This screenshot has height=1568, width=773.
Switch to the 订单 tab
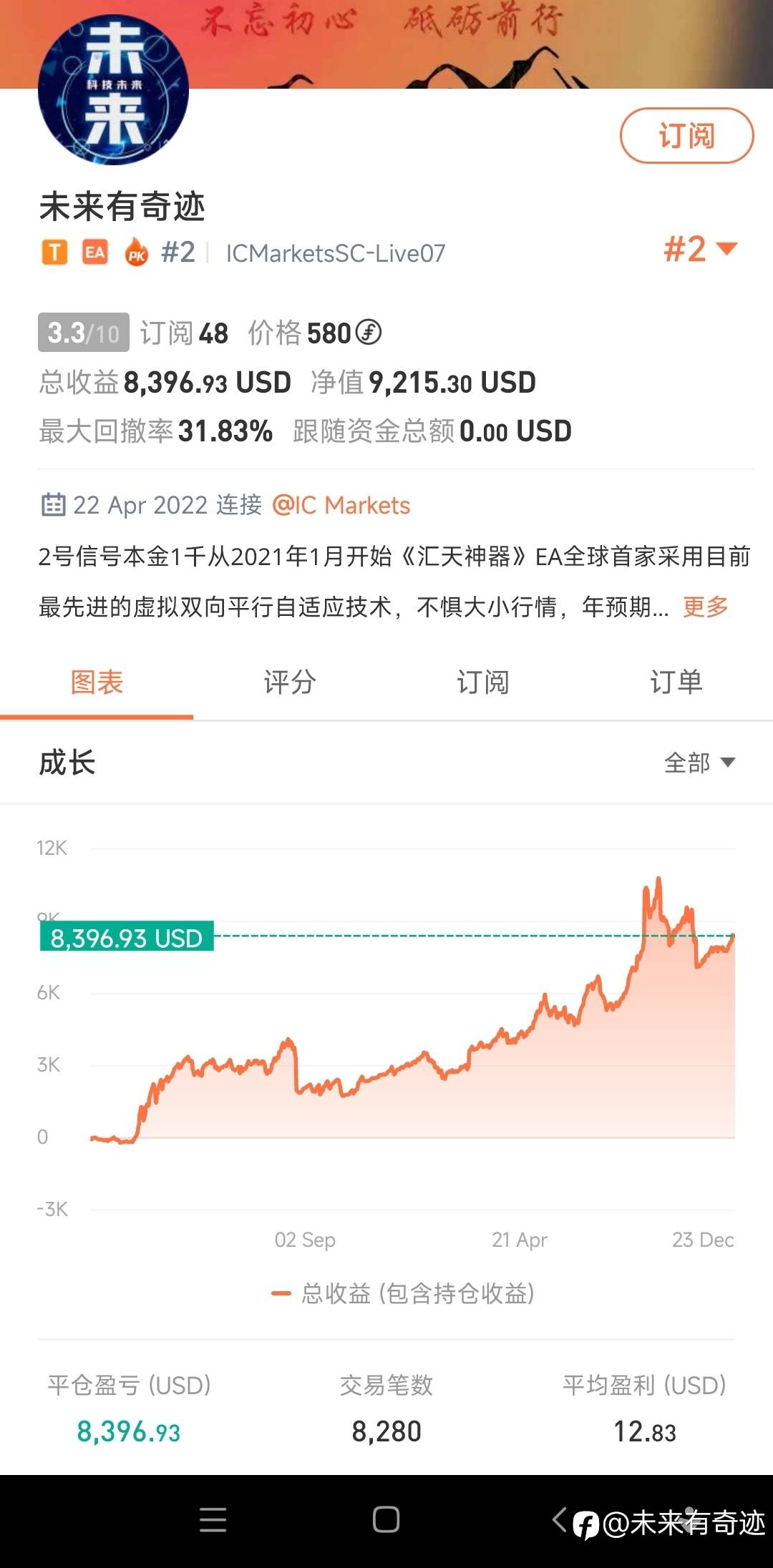tap(676, 682)
